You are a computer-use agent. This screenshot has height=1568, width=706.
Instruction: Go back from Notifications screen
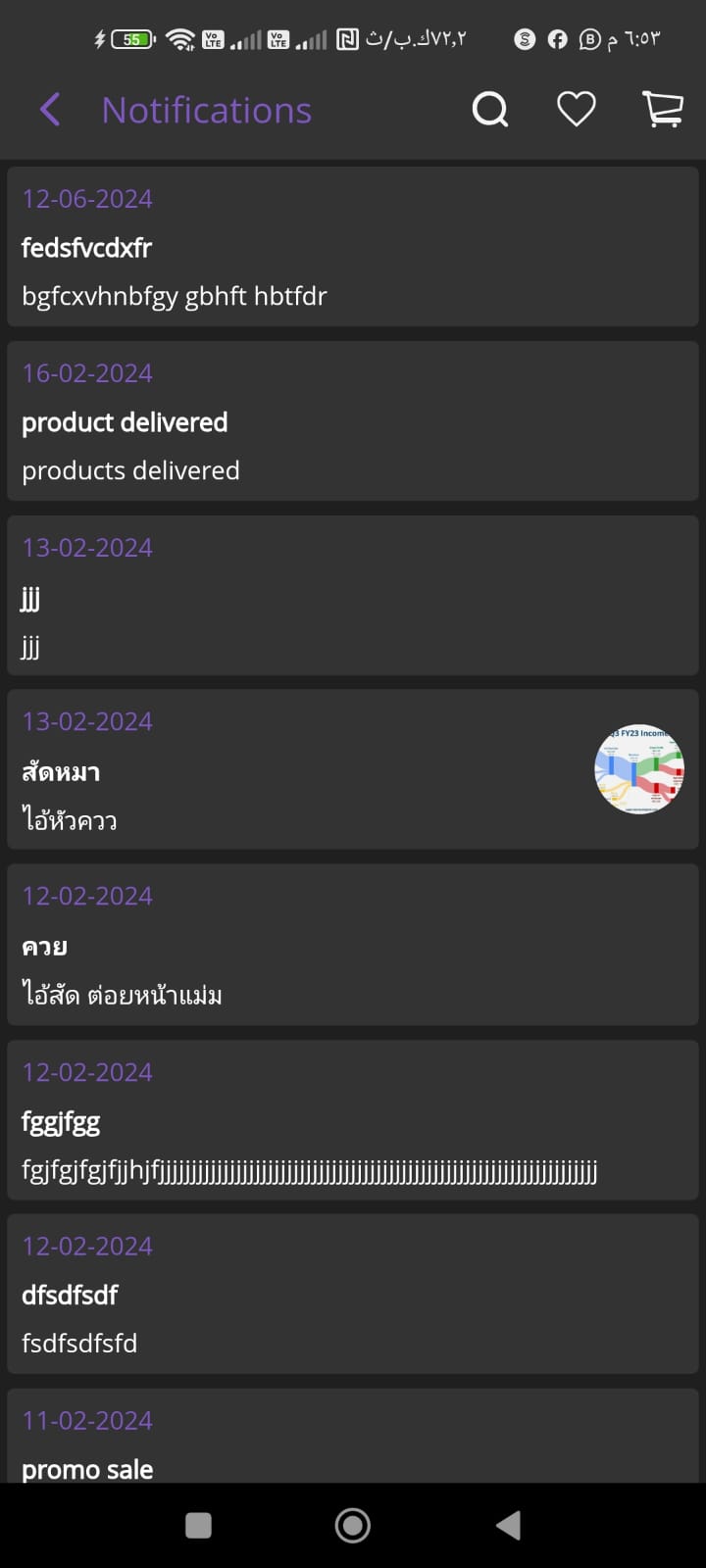coord(51,110)
